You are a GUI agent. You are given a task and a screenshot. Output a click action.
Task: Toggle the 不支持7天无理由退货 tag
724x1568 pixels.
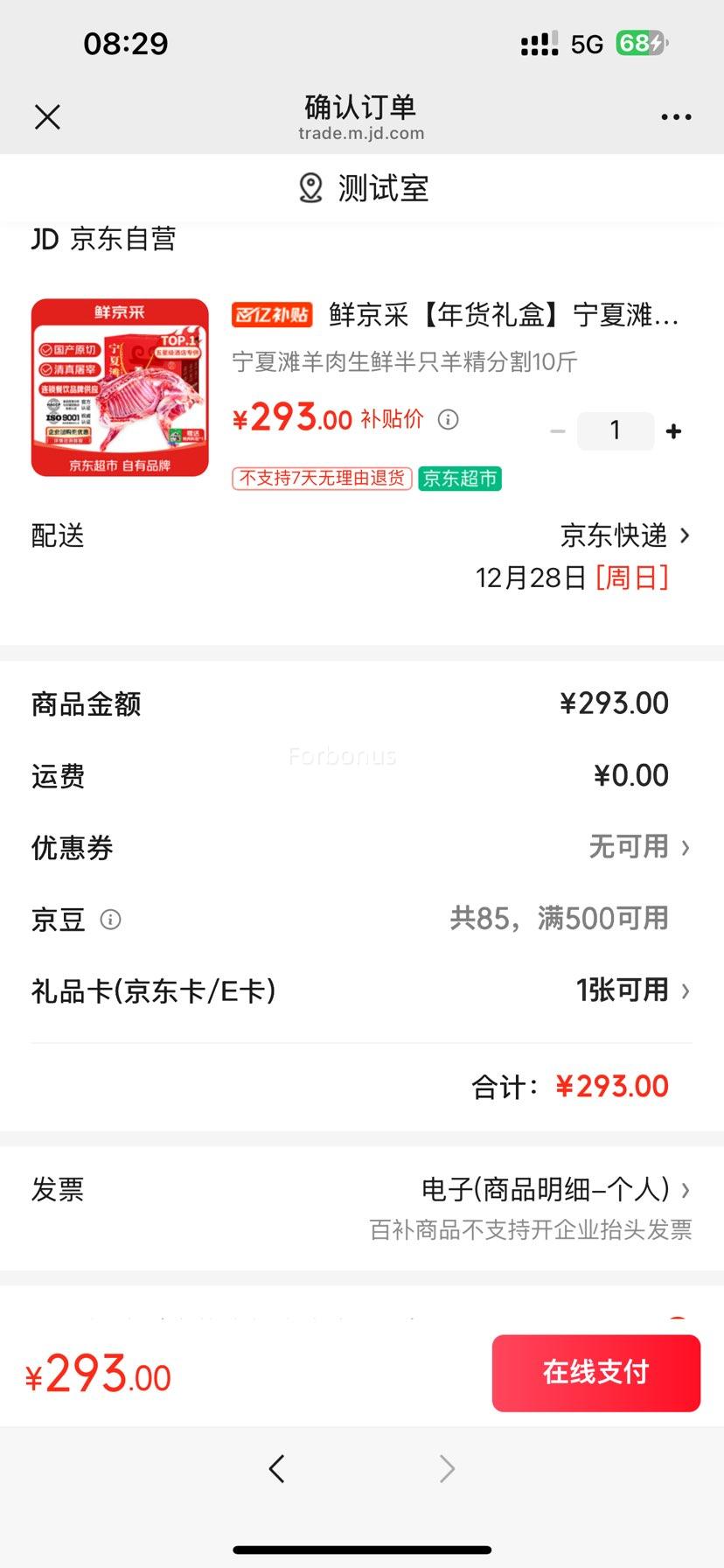(321, 479)
